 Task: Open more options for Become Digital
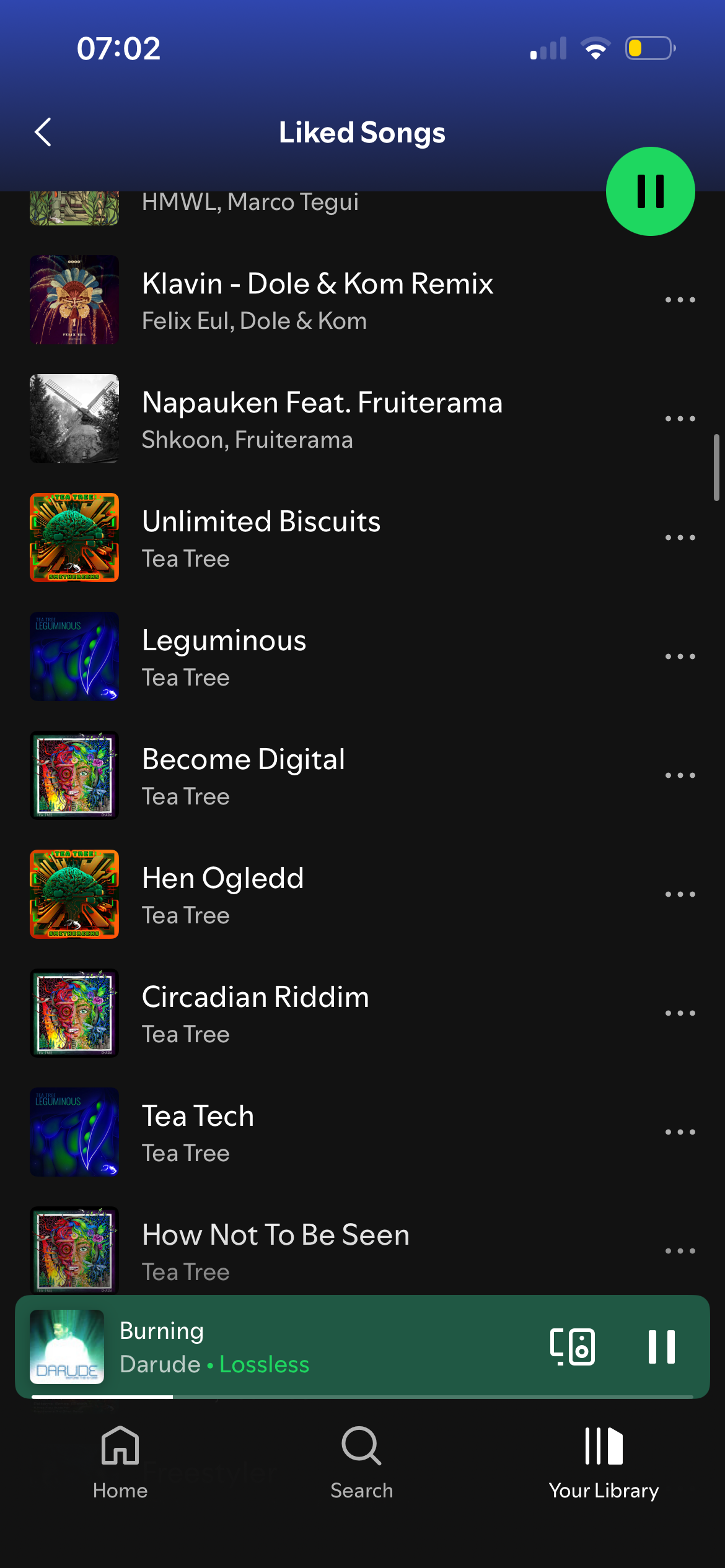tap(680, 776)
